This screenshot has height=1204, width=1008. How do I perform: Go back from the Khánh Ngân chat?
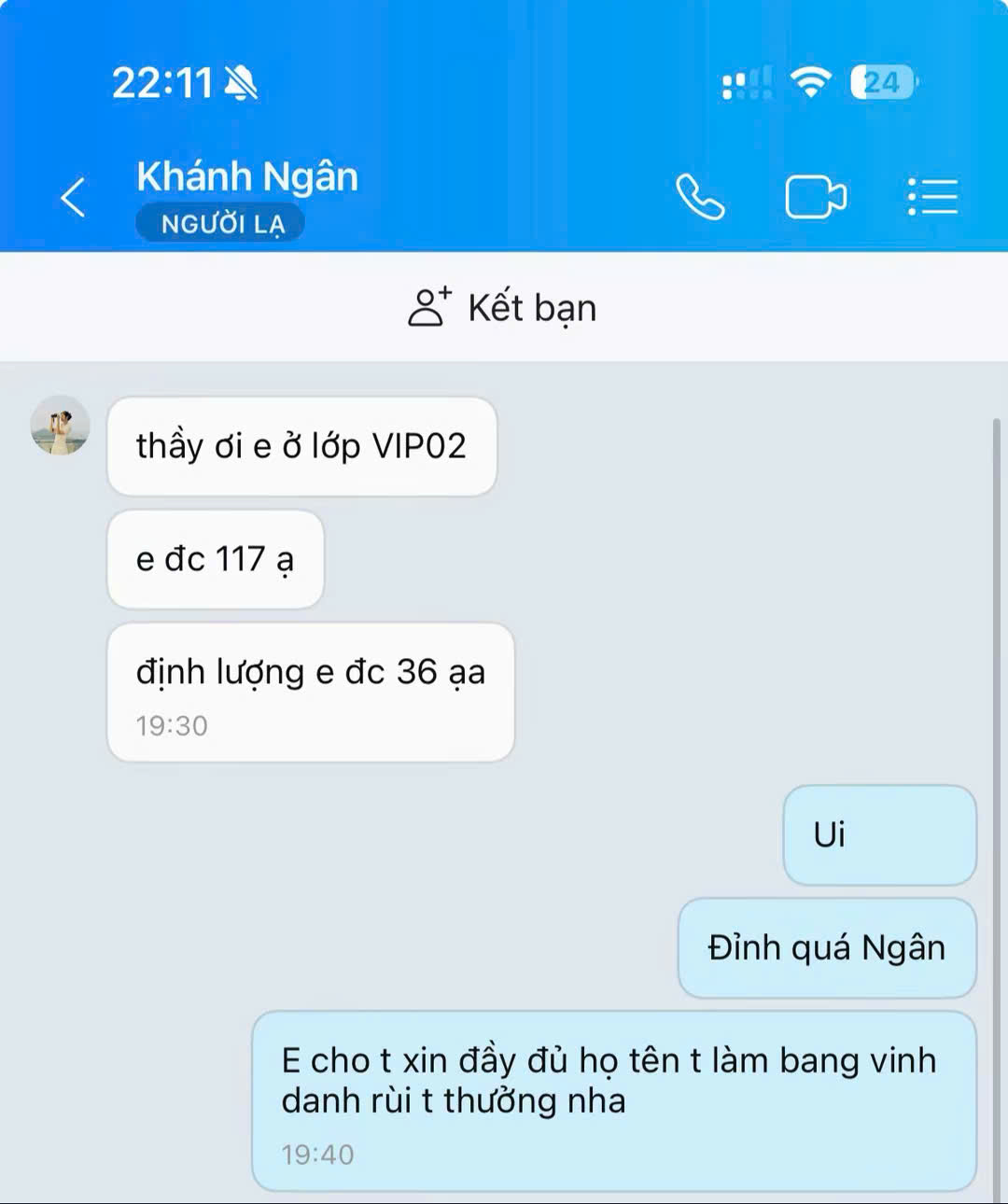[73, 197]
